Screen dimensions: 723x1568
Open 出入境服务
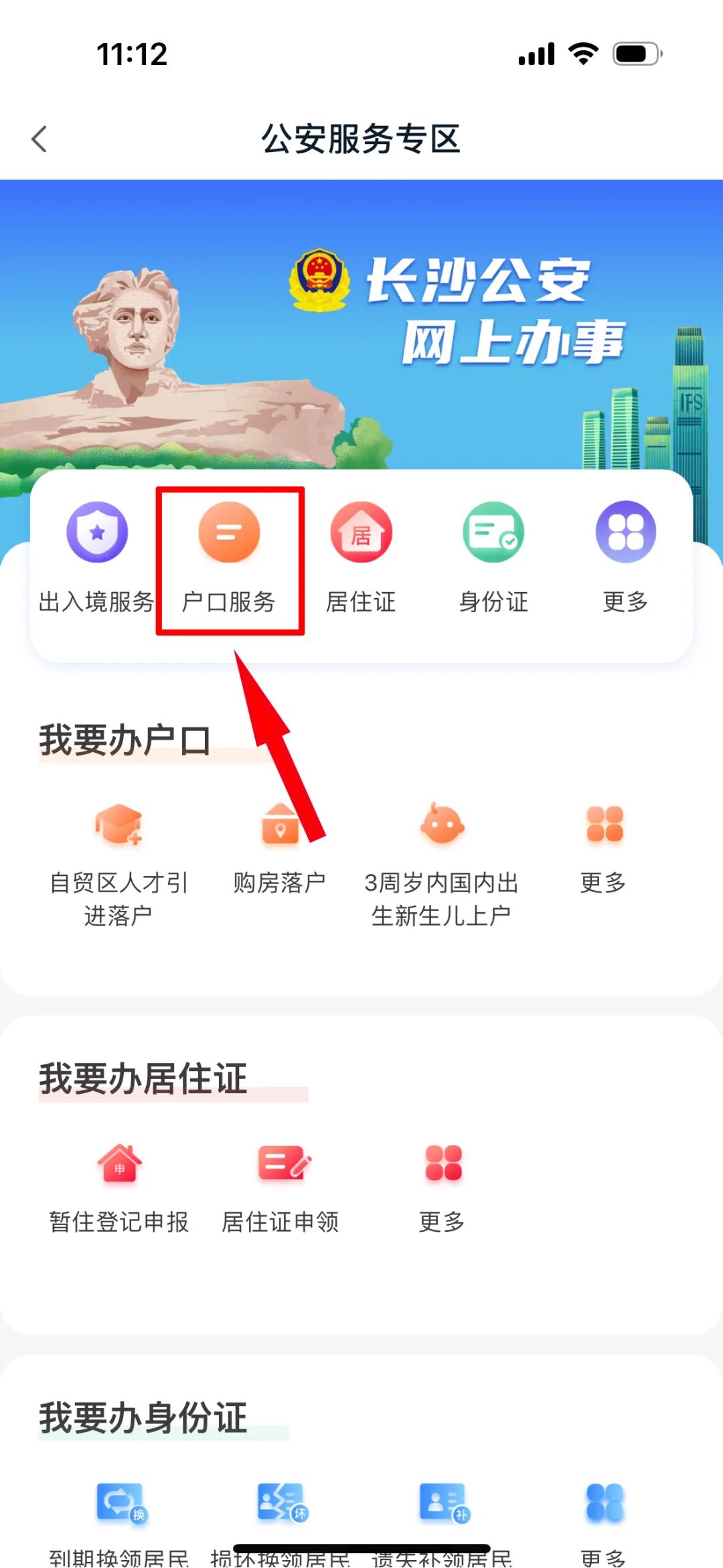97,557
